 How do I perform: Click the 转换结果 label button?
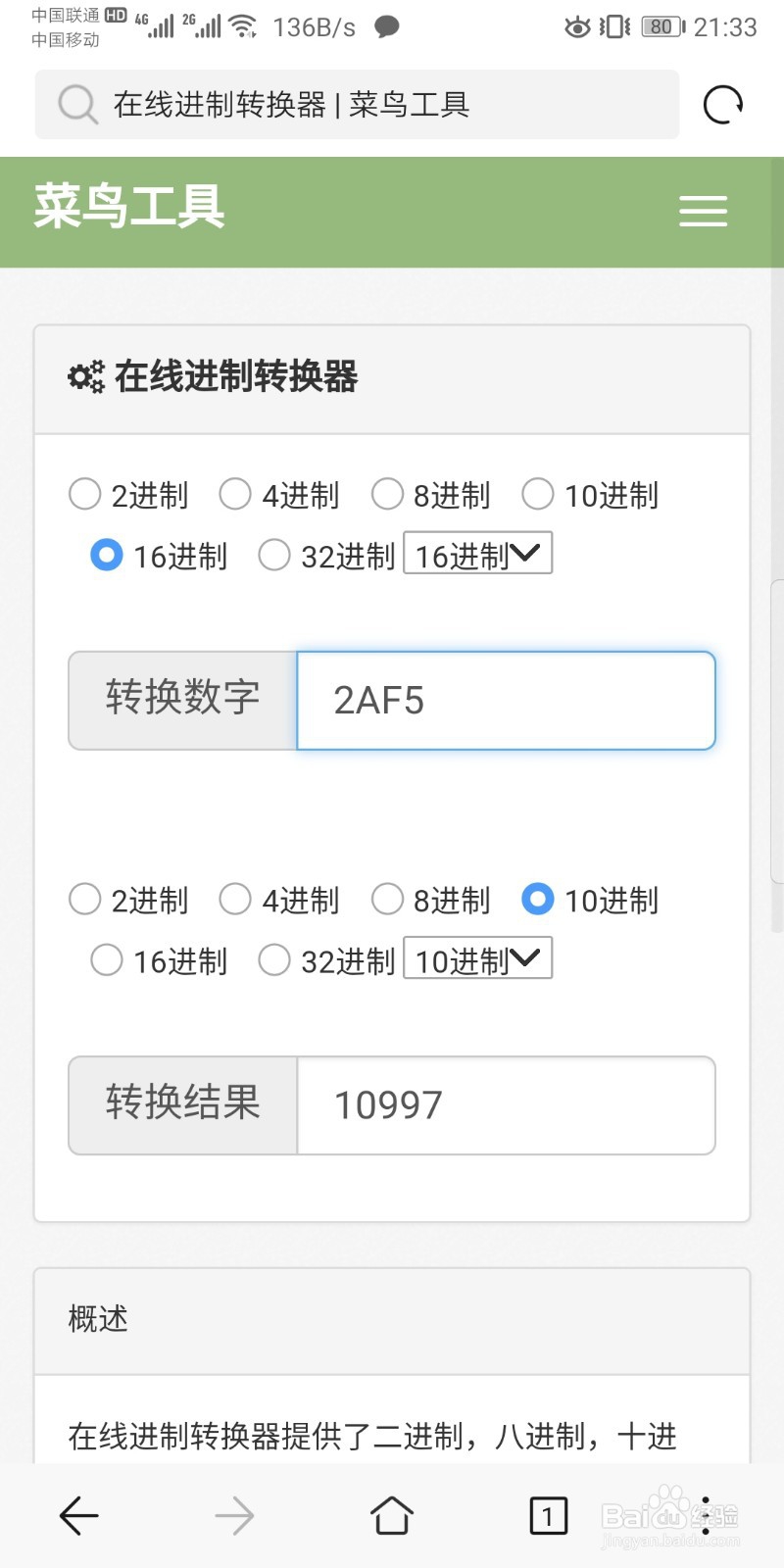pos(181,1105)
